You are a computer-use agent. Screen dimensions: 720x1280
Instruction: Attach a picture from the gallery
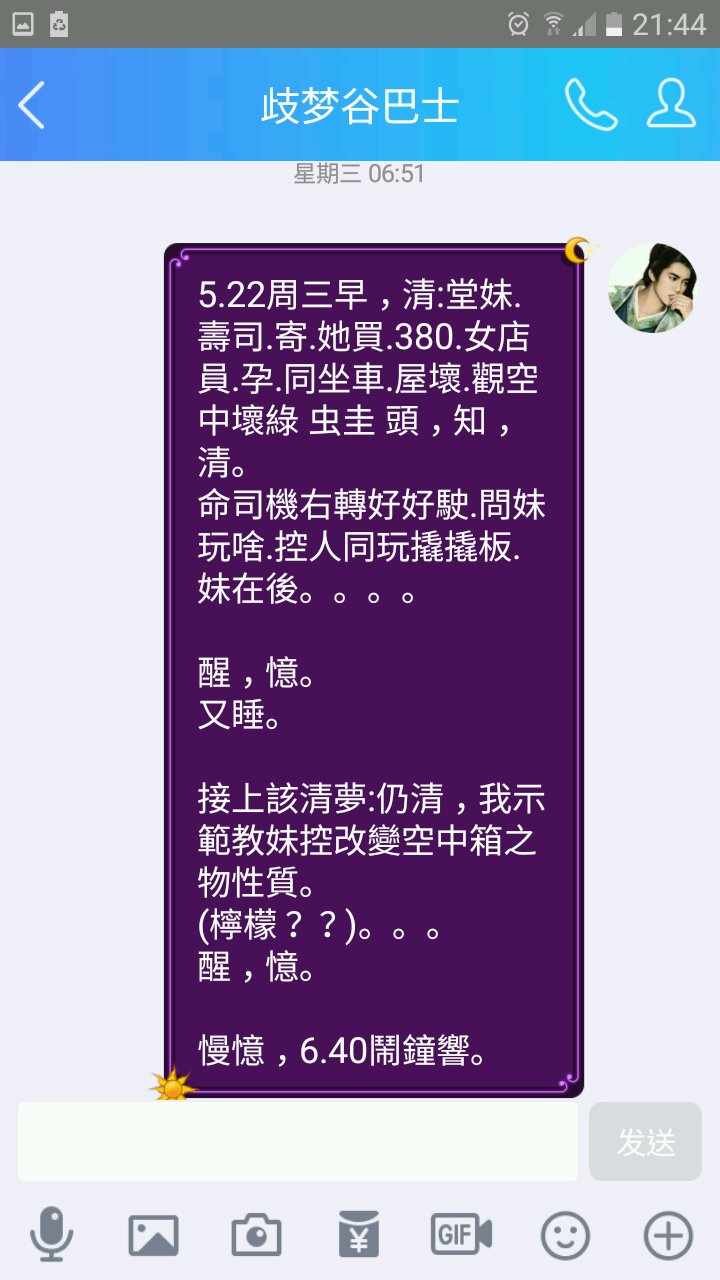point(153,1235)
